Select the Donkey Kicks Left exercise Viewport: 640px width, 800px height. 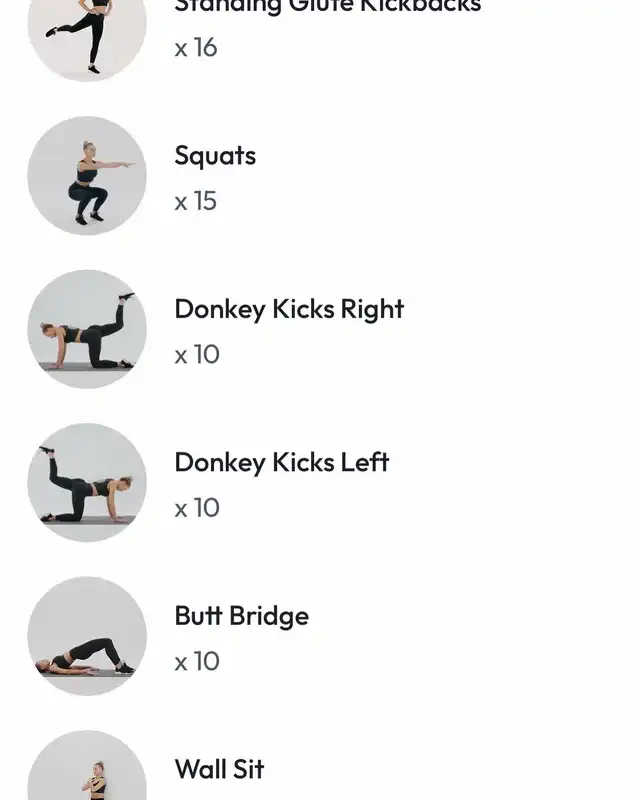[x=281, y=463]
